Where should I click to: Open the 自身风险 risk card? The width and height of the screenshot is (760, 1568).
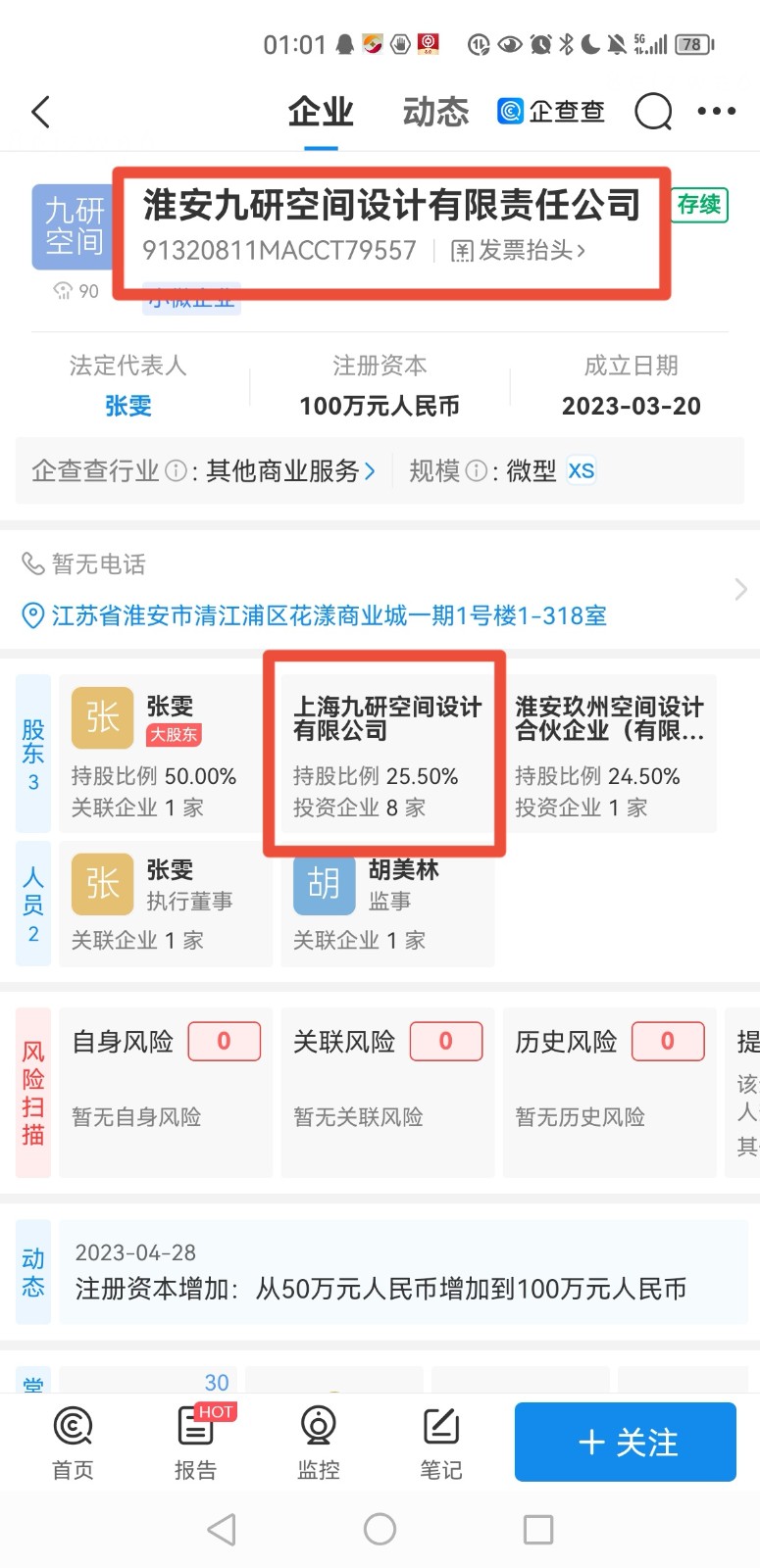[x=166, y=1092]
